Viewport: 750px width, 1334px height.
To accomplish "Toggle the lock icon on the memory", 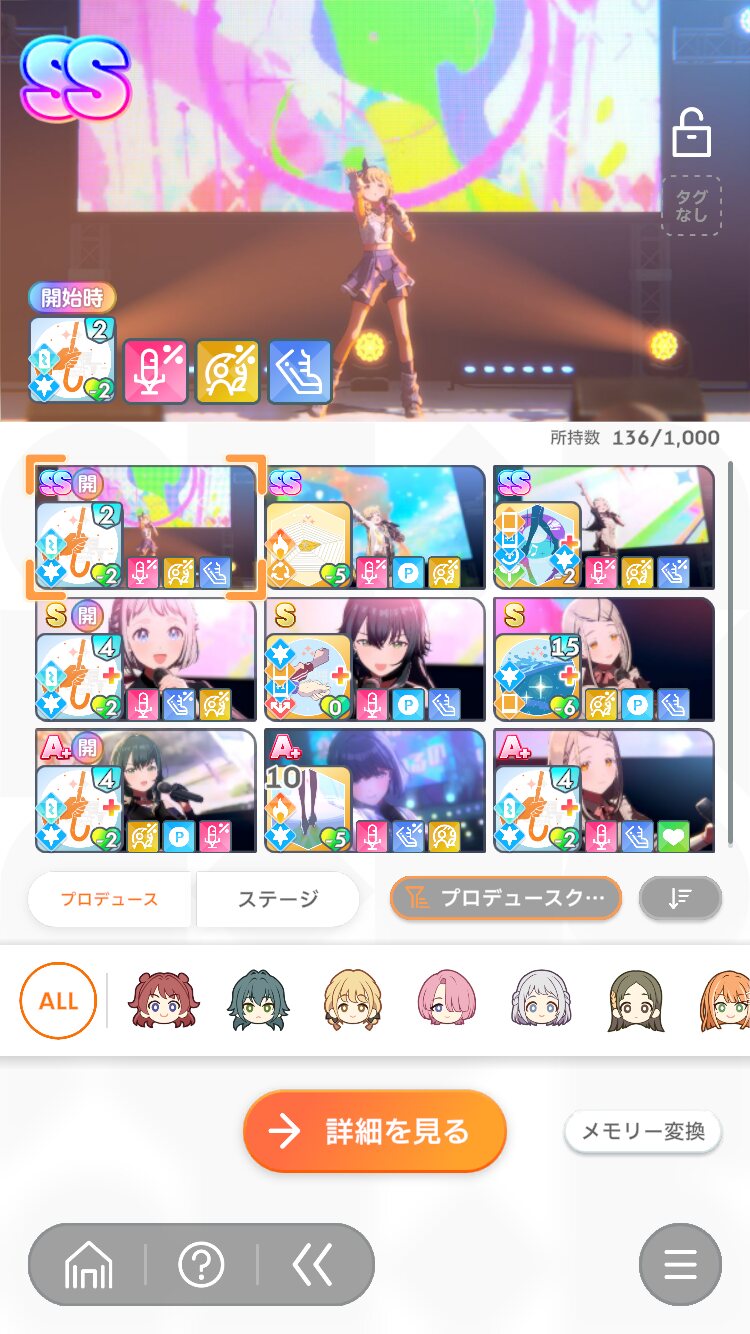I will (691, 133).
